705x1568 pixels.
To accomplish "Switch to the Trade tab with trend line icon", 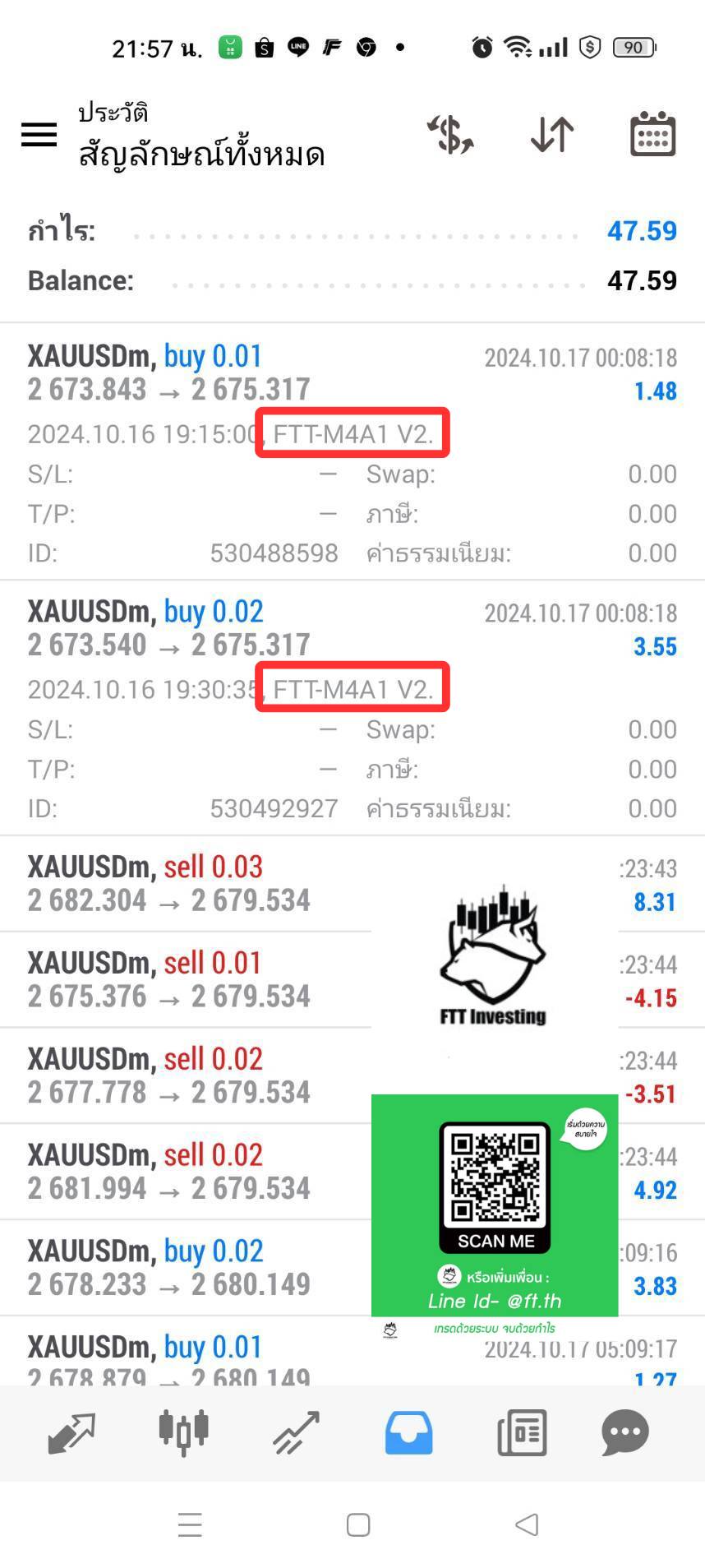I will tap(296, 1434).
